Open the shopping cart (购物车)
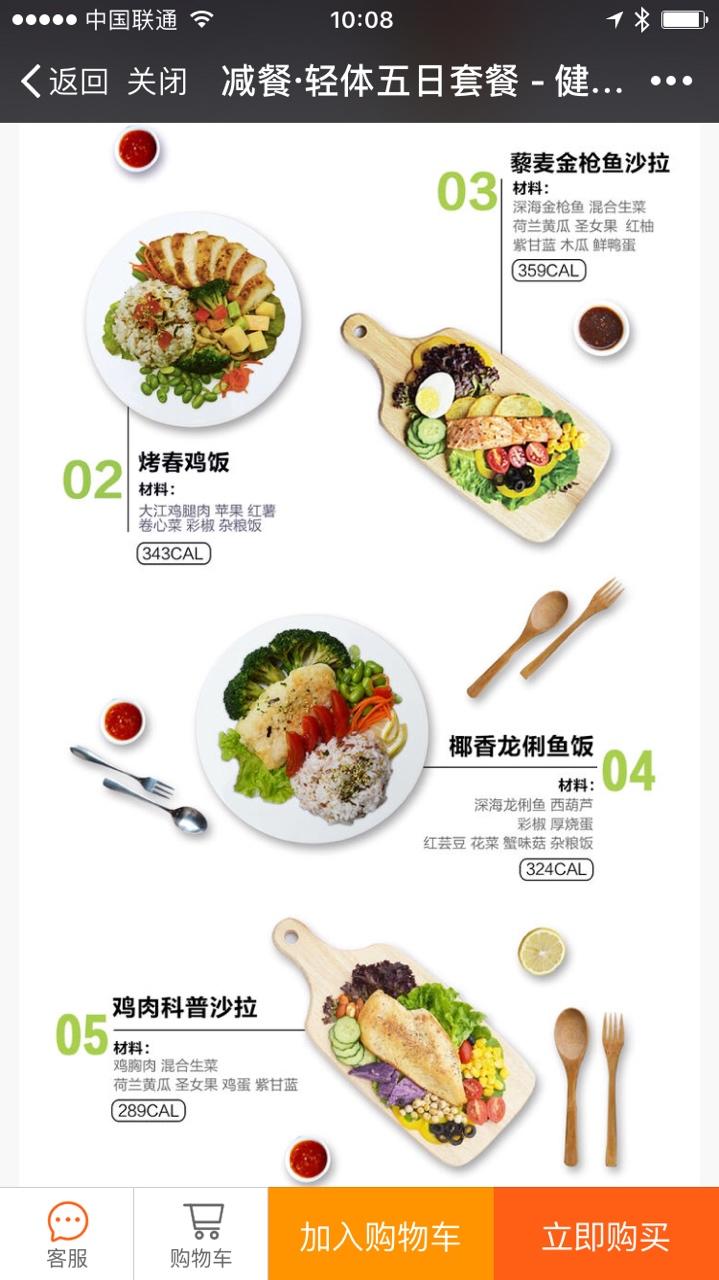Image resolution: width=719 pixels, height=1280 pixels. tap(201, 1235)
